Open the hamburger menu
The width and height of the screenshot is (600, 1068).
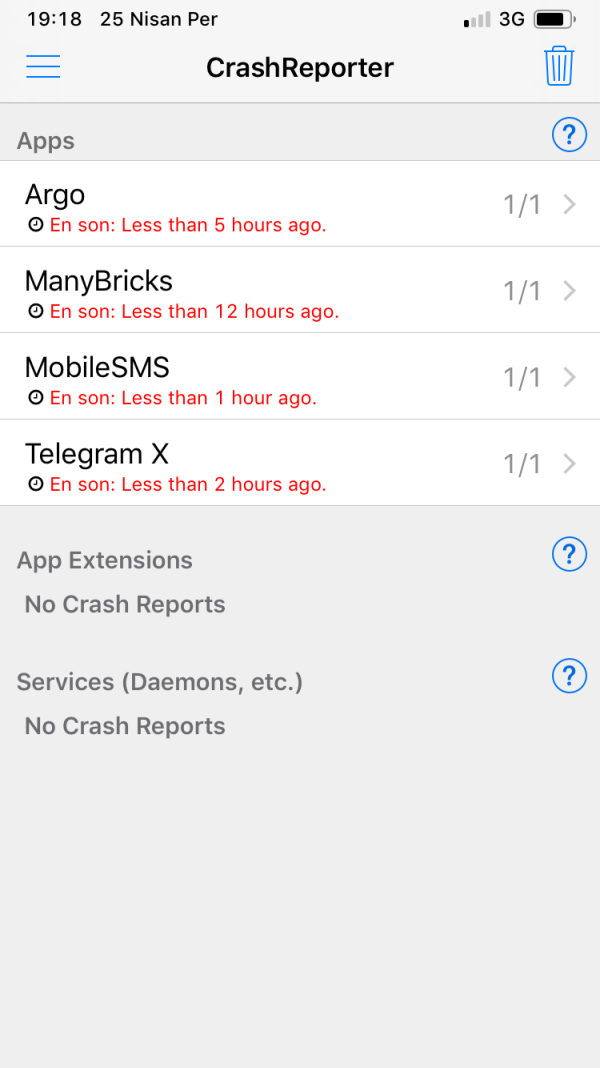pos(43,67)
